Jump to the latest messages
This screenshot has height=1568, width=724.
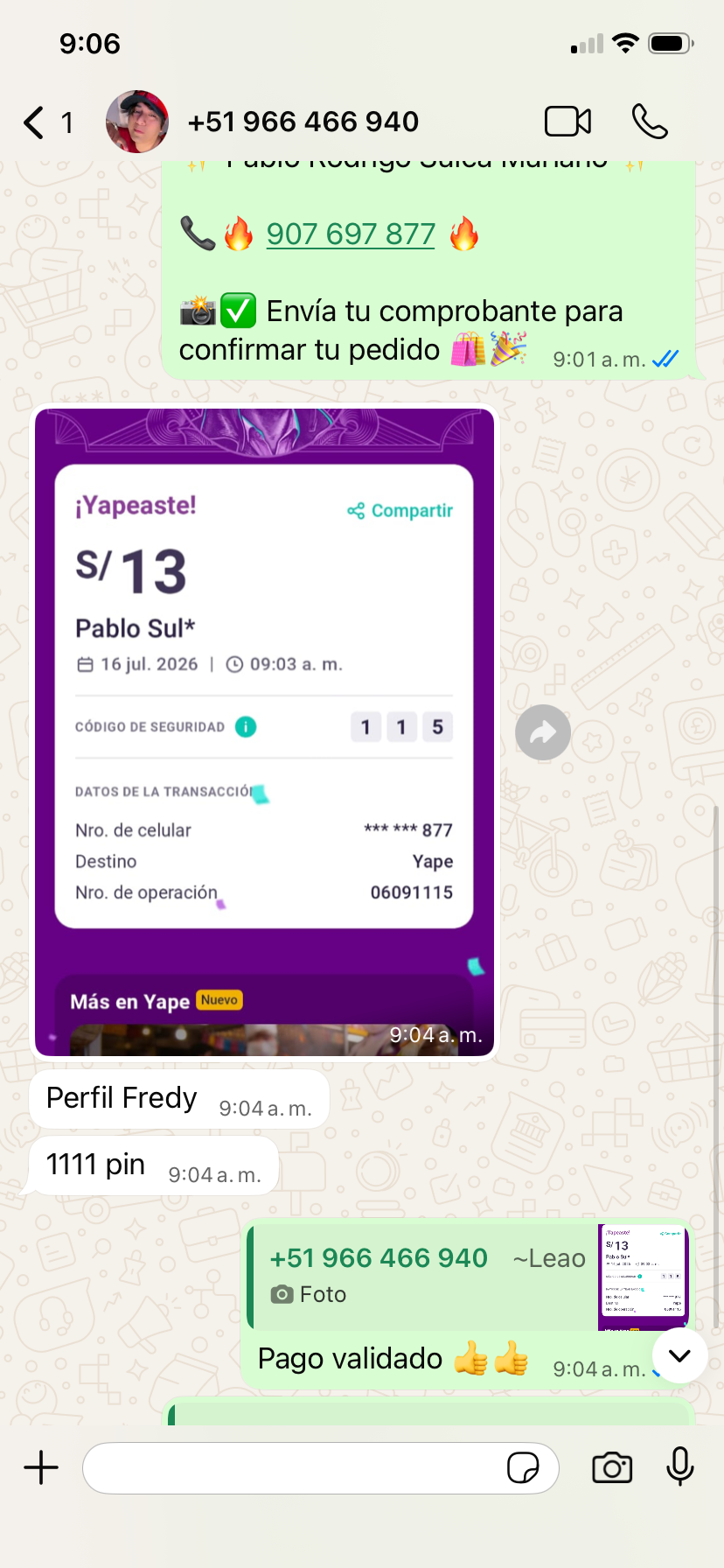pyautogui.click(x=679, y=1355)
